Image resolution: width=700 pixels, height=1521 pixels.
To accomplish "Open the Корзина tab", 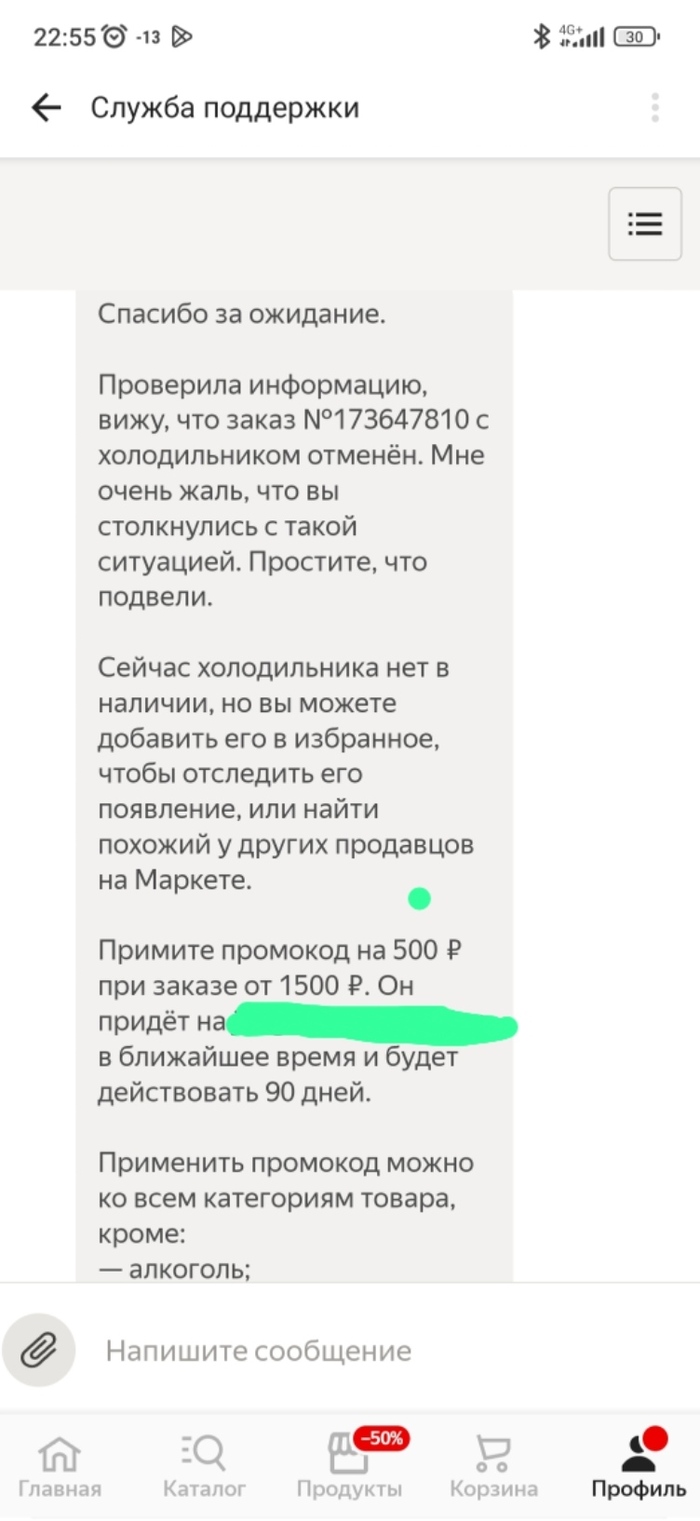I will (x=493, y=1466).
